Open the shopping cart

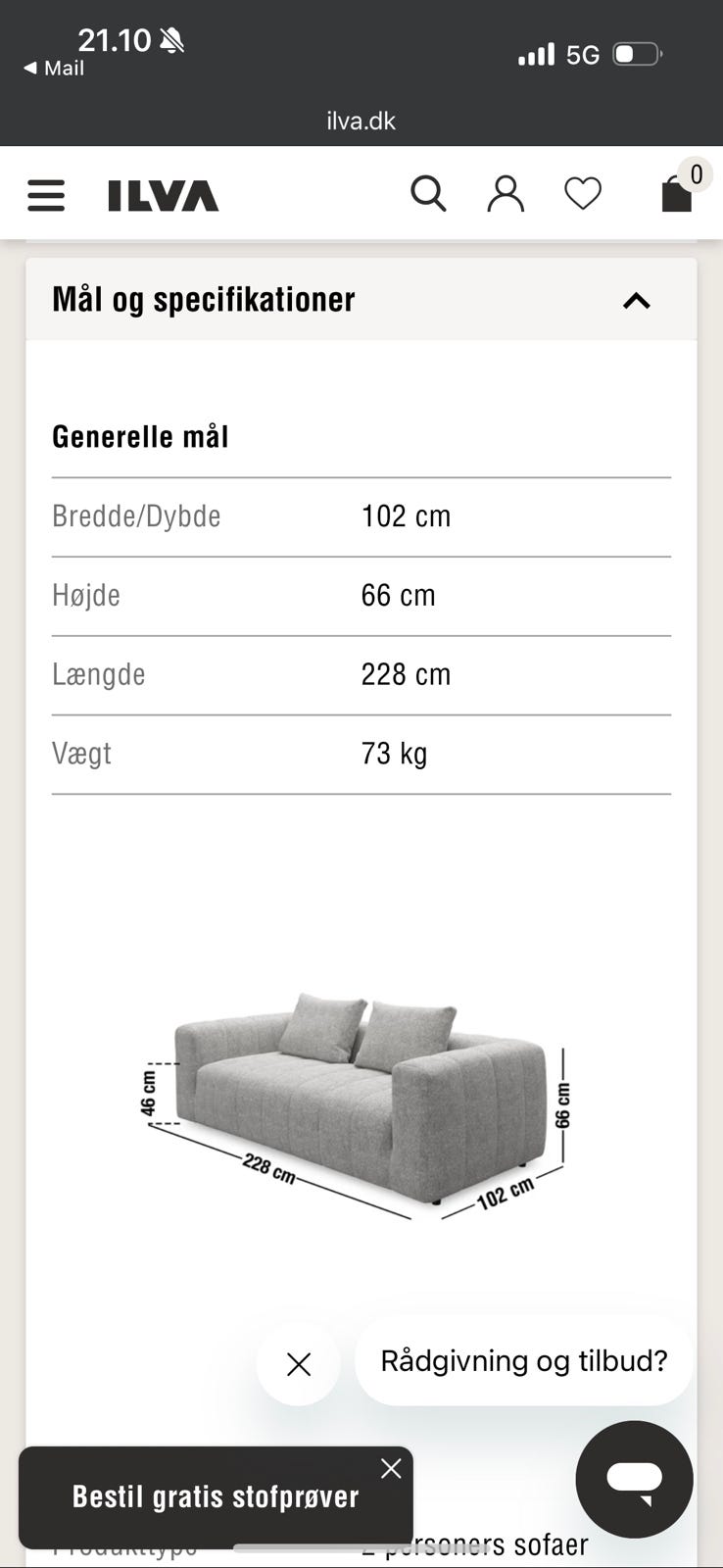675,195
